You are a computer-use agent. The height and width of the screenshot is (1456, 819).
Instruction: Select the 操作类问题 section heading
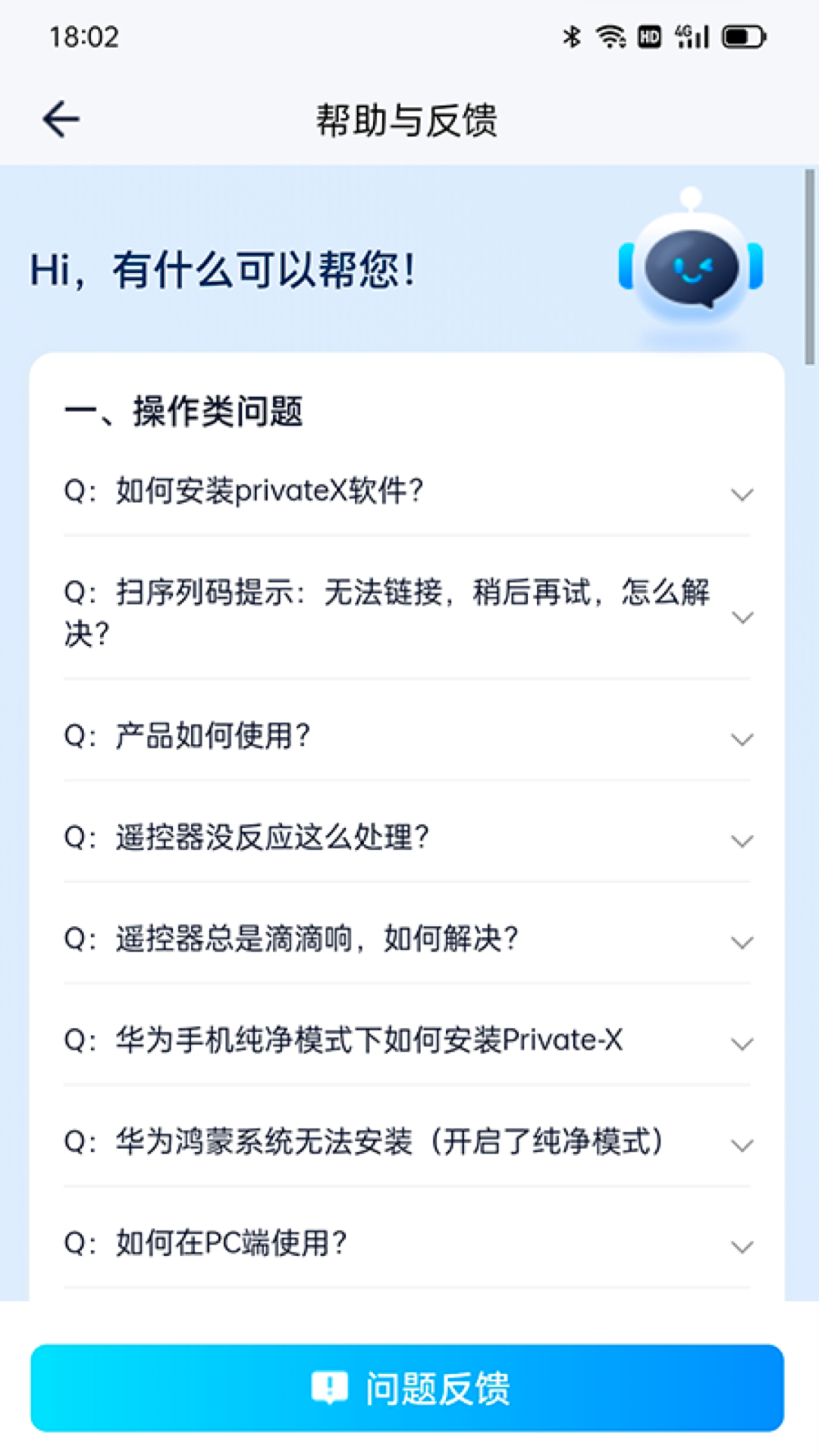coord(187,412)
